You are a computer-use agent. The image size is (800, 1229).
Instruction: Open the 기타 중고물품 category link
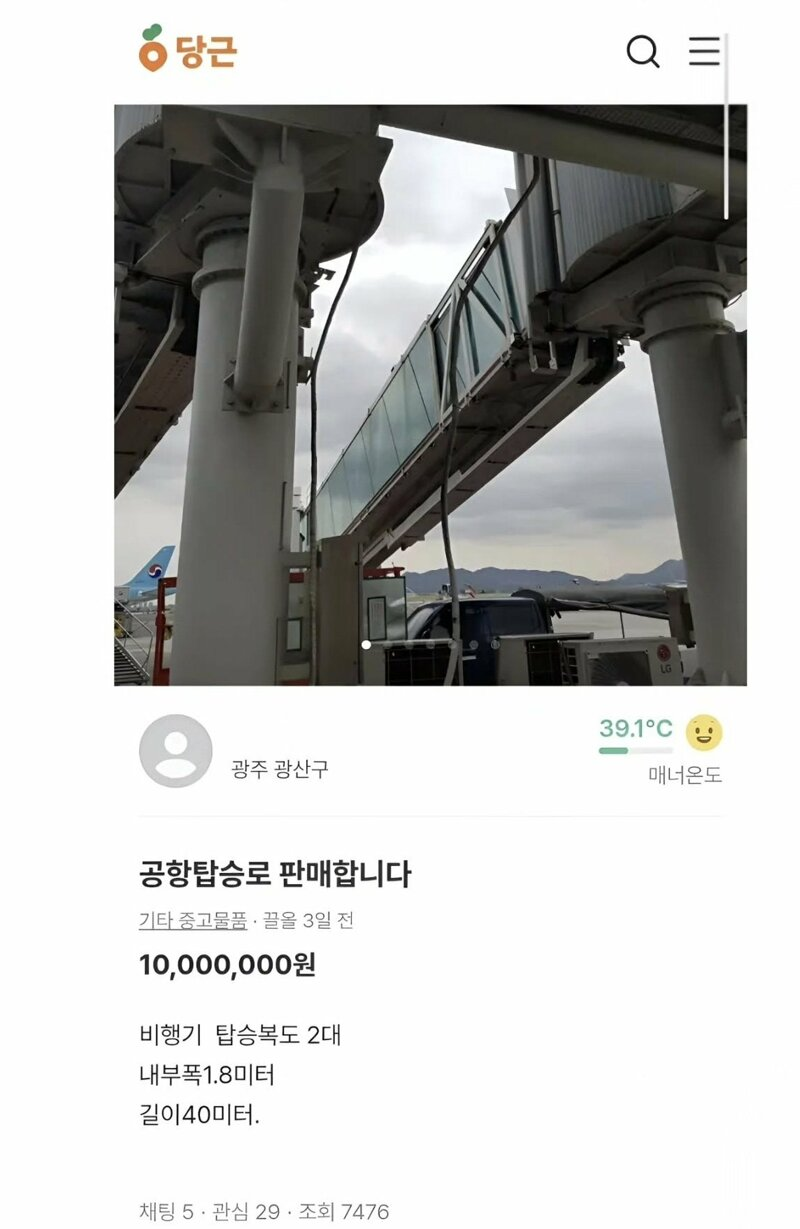pyautogui.click(x=192, y=921)
